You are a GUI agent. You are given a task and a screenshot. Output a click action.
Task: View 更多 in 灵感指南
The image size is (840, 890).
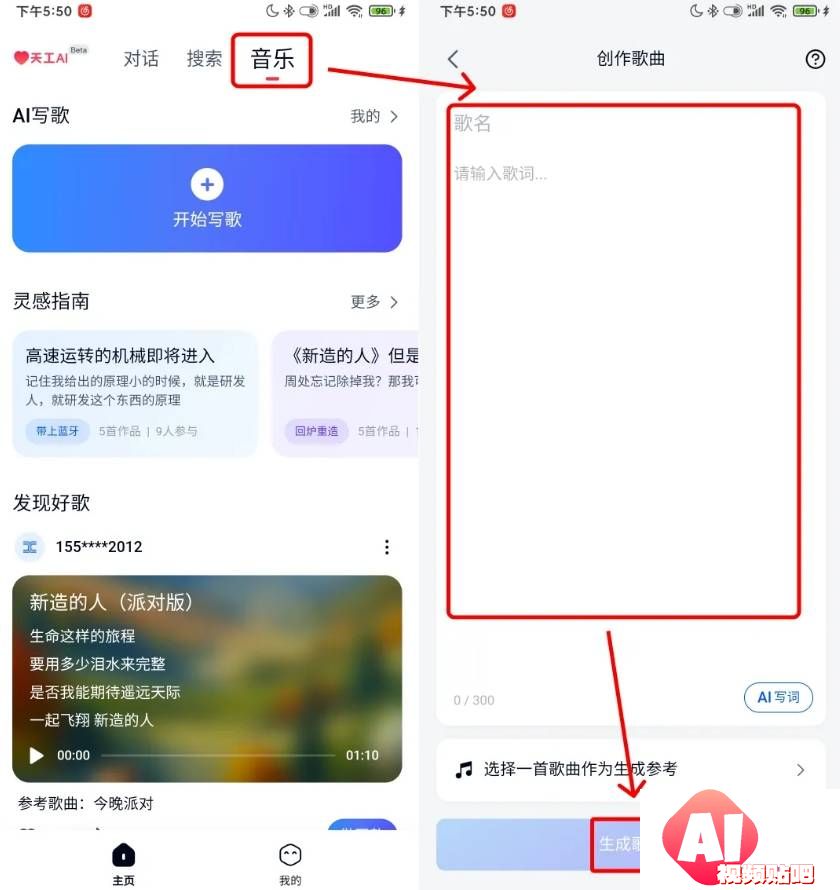click(374, 302)
